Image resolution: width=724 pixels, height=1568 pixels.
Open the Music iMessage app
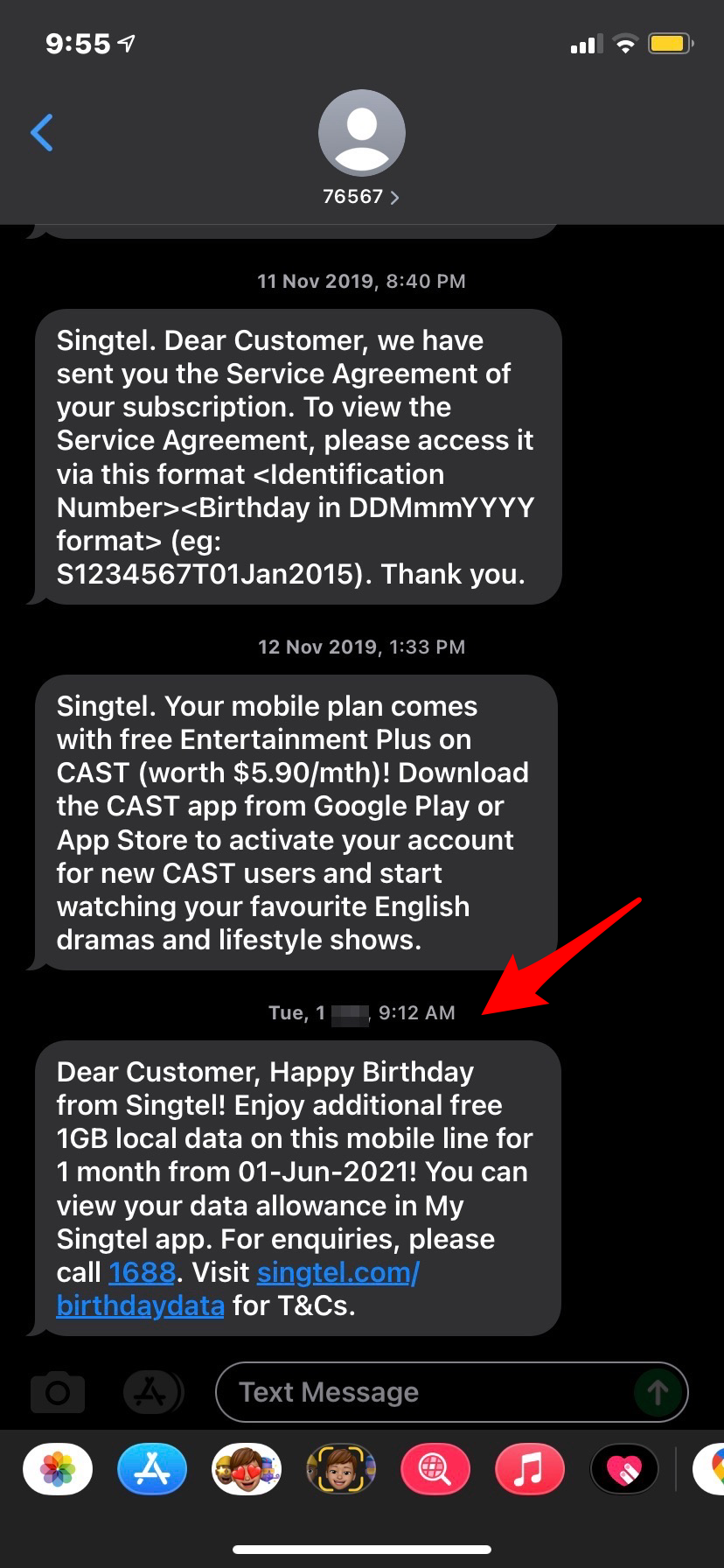tap(530, 1469)
